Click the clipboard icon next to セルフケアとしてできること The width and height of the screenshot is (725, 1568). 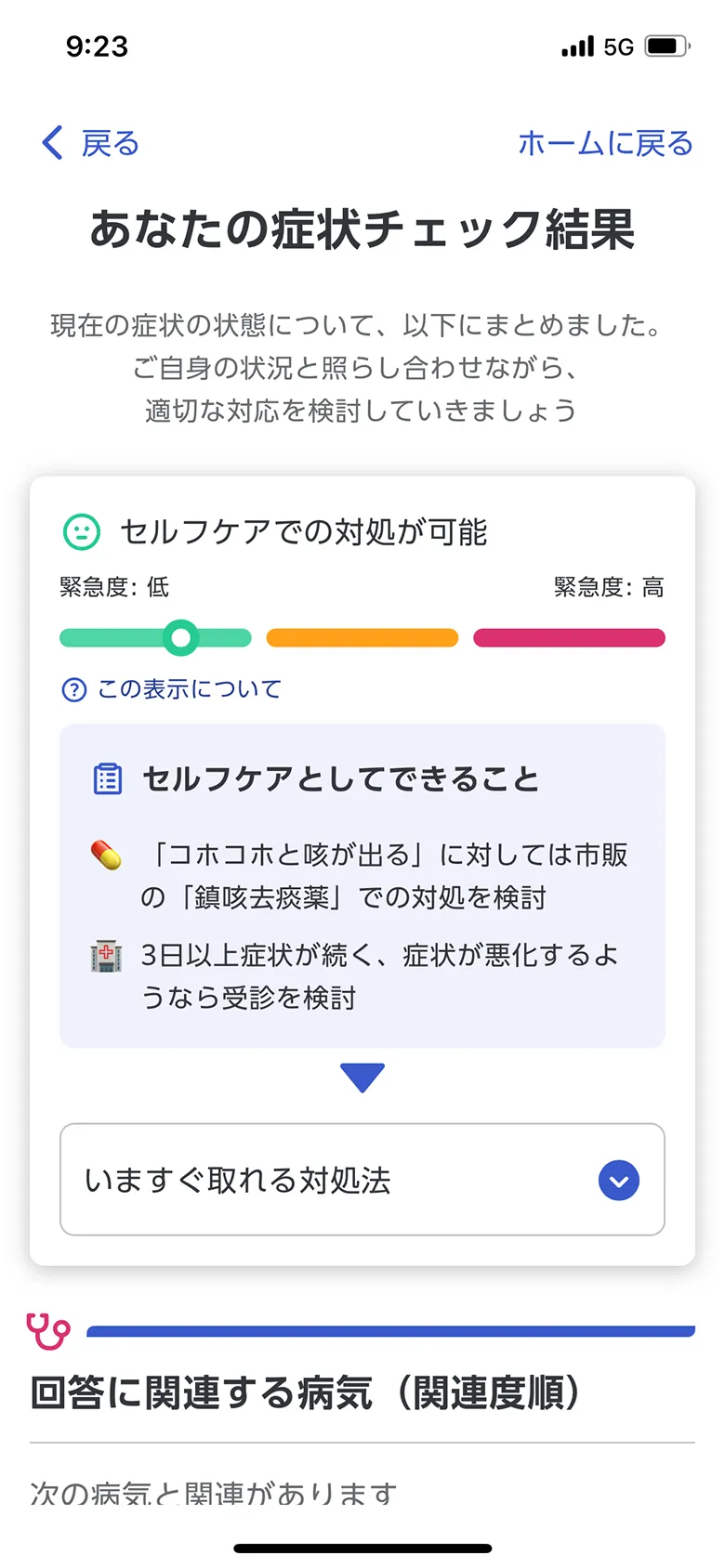coord(107,778)
